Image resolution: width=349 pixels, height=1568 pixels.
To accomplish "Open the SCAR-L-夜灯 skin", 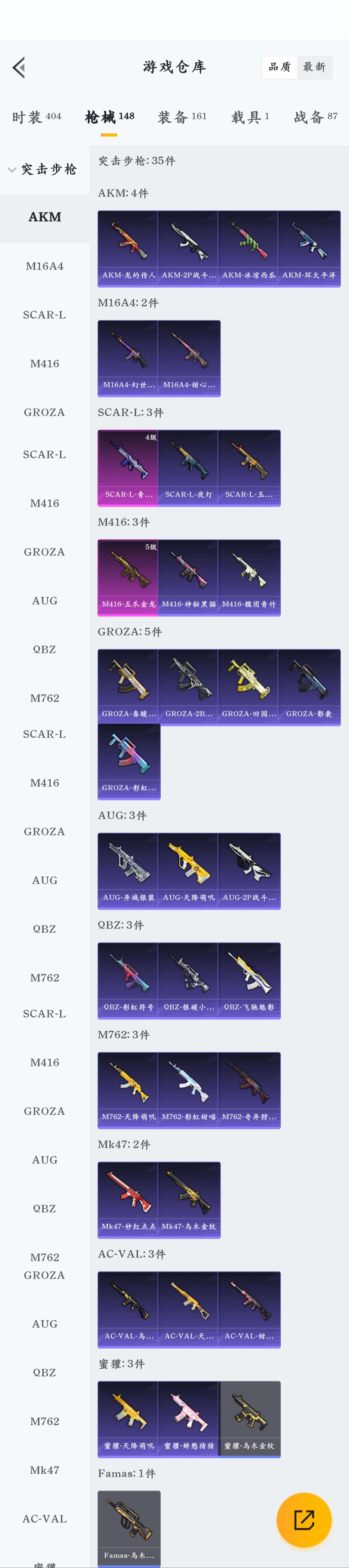I will (x=188, y=467).
